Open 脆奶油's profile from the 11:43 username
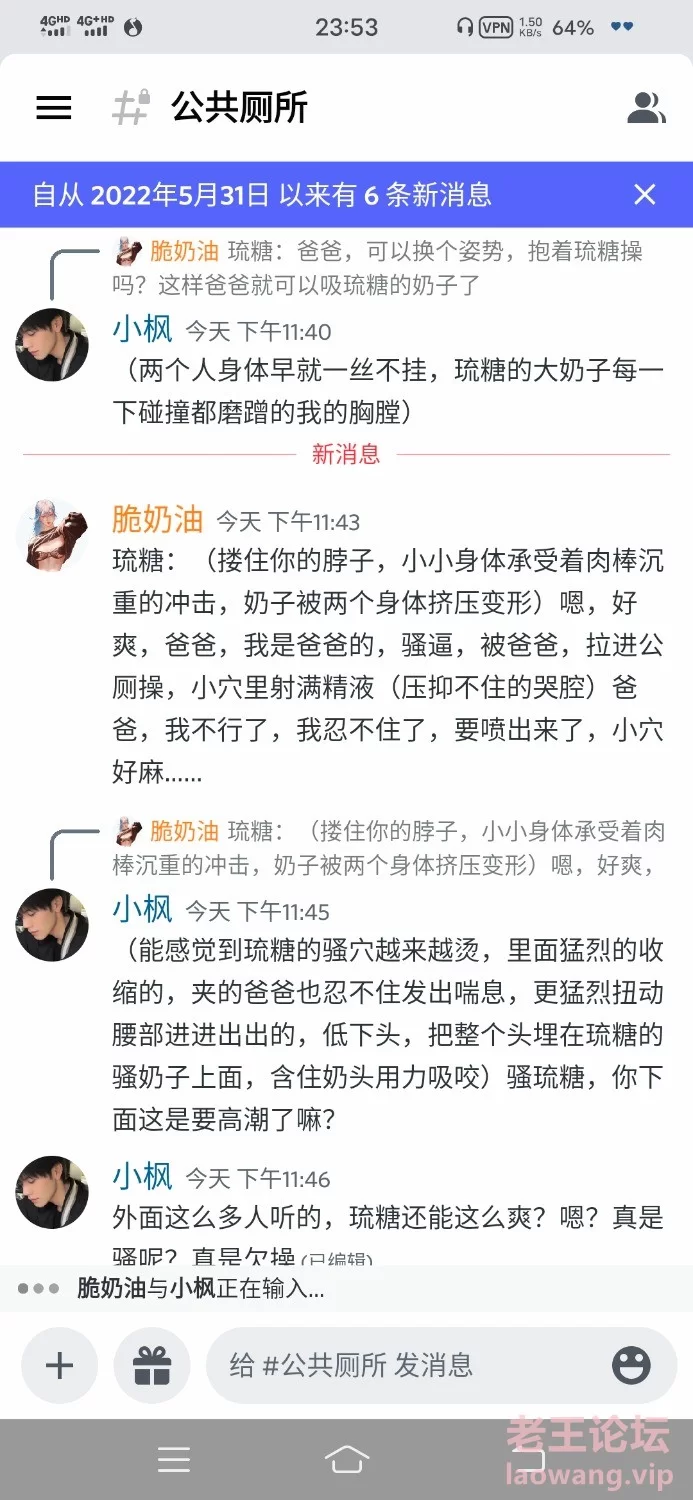 tap(157, 519)
